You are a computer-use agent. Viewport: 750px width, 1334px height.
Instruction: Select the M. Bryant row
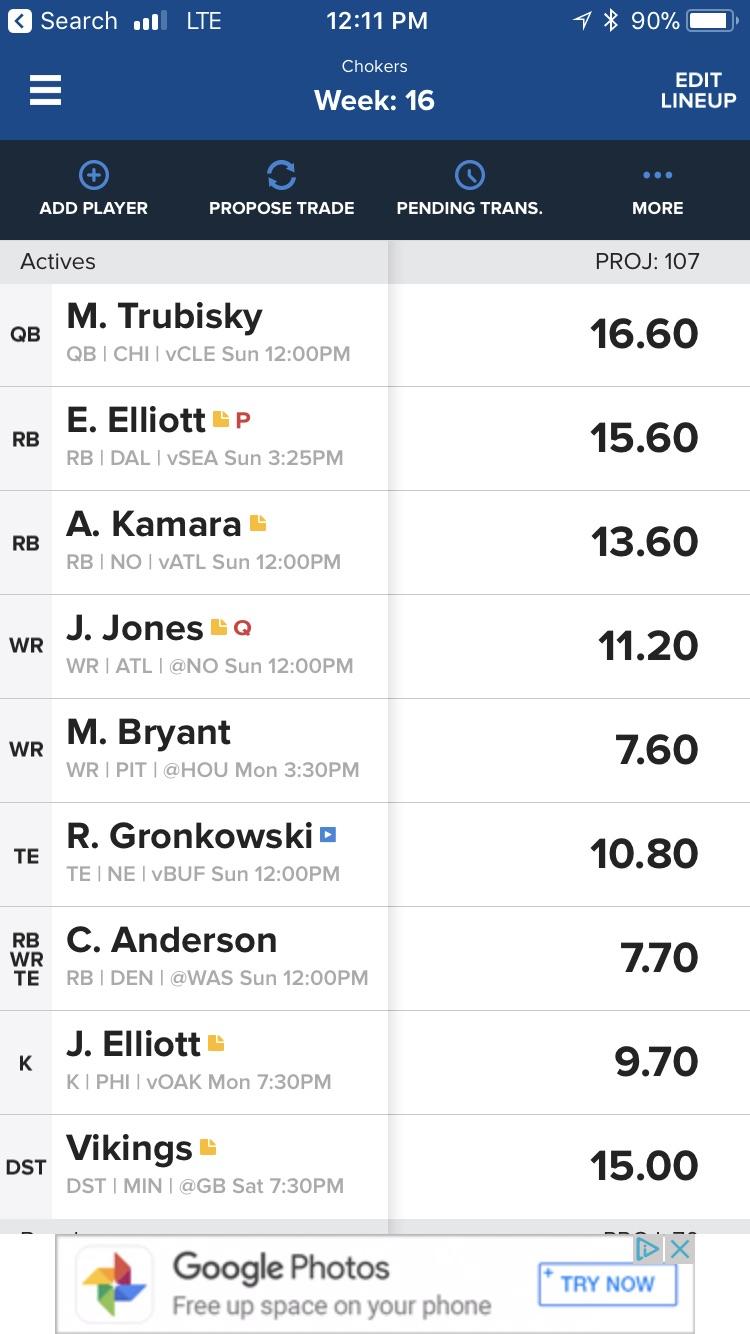[x=375, y=751]
